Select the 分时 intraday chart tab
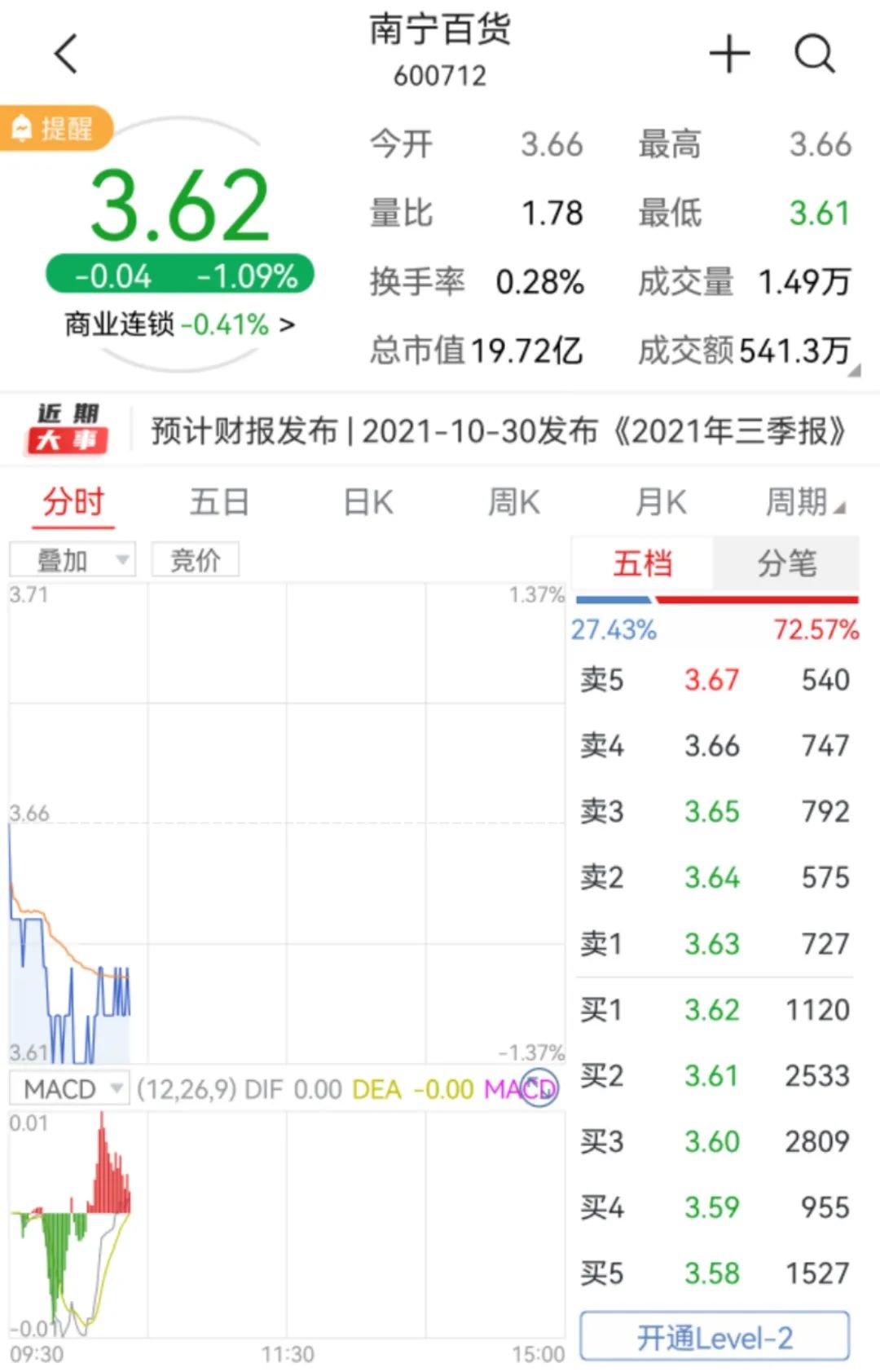The width and height of the screenshot is (880, 1372). 73,502
